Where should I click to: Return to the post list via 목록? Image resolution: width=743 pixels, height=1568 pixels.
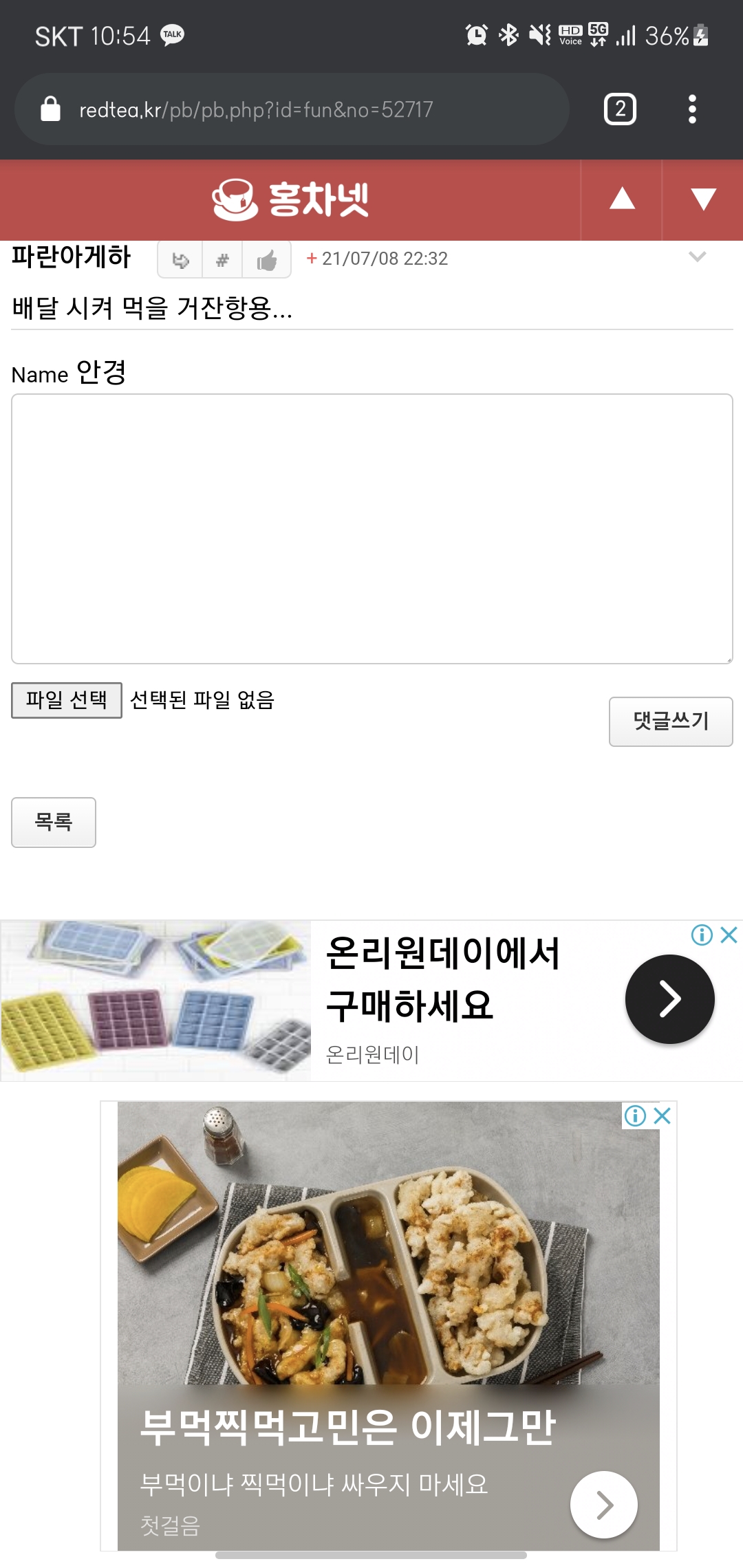point(54,823)
